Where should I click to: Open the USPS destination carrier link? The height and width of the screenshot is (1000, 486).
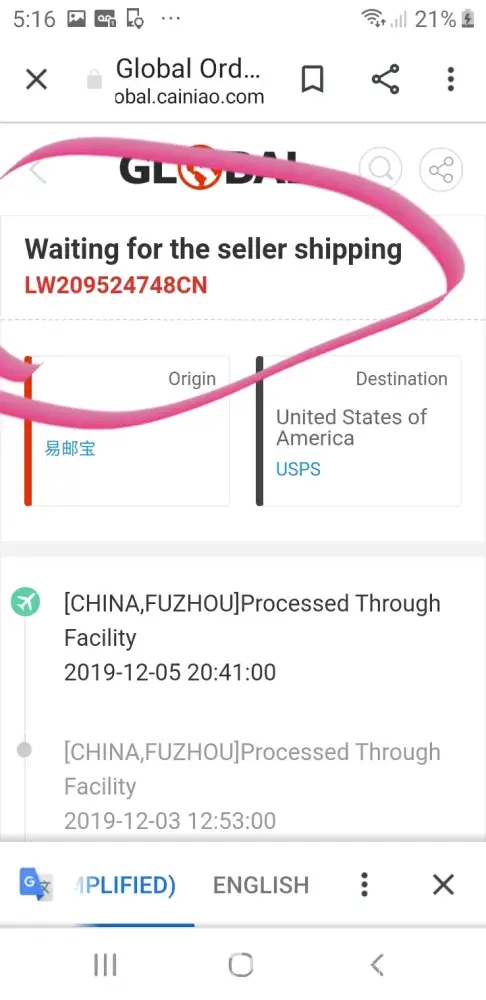click(298, 470)
